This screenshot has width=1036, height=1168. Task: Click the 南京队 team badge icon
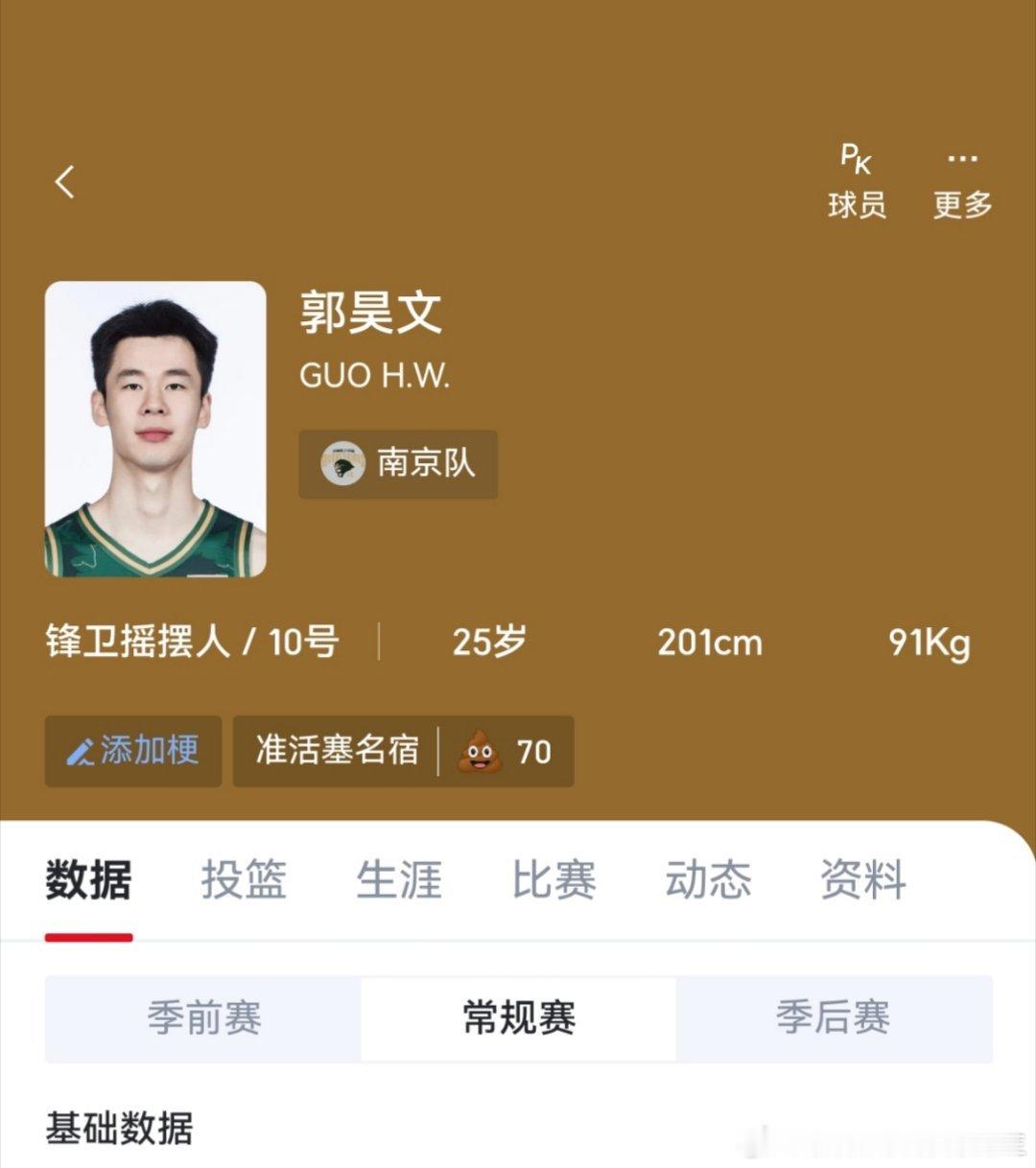click(343, 464)
